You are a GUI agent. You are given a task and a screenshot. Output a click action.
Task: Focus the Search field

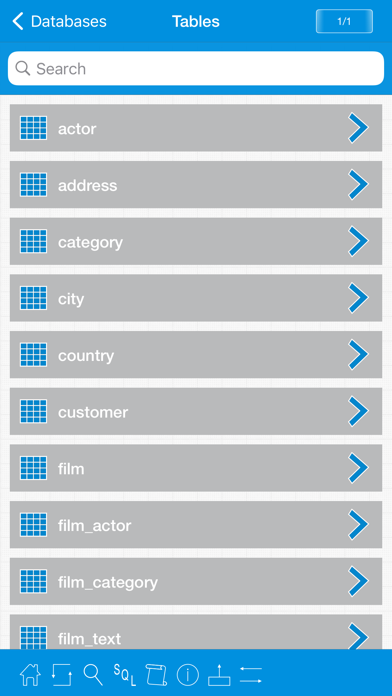196,68
